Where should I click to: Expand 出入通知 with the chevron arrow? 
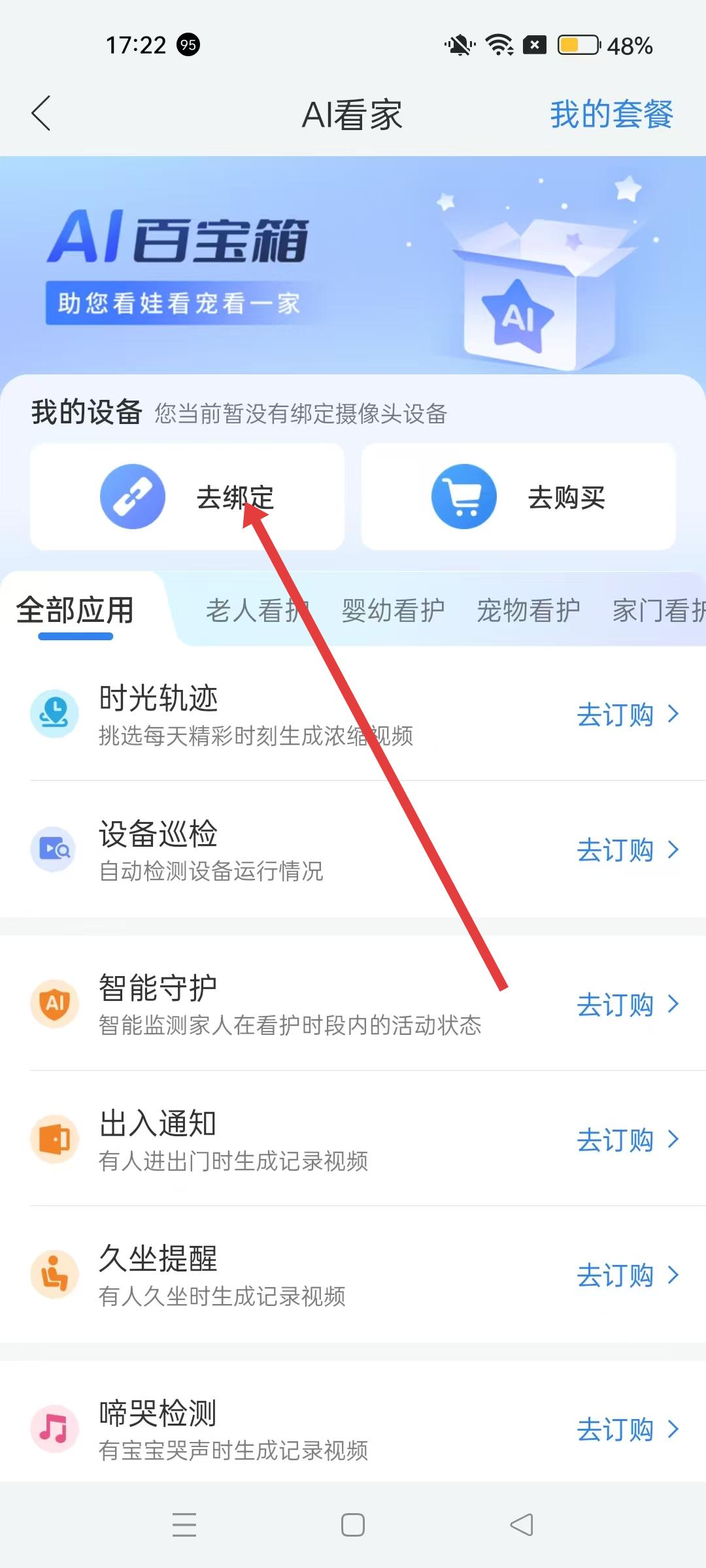tap(675, 1139)
